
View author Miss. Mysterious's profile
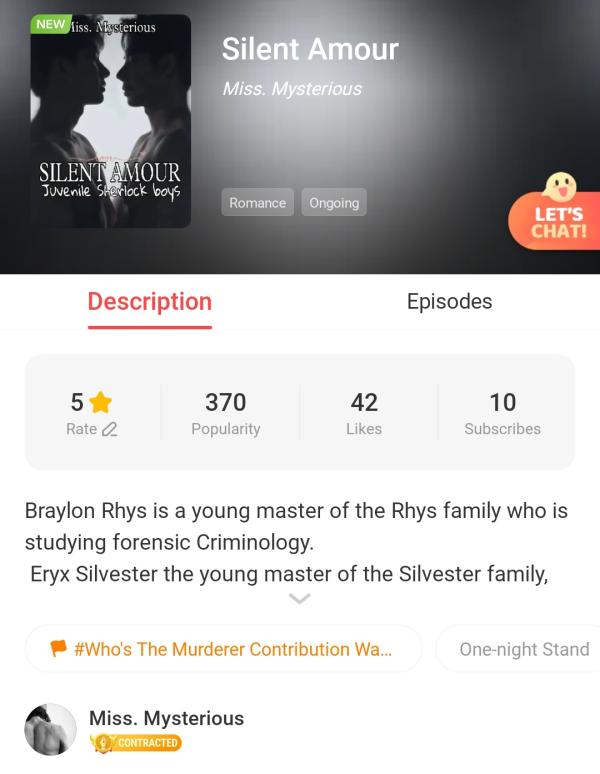click(166, 719)
